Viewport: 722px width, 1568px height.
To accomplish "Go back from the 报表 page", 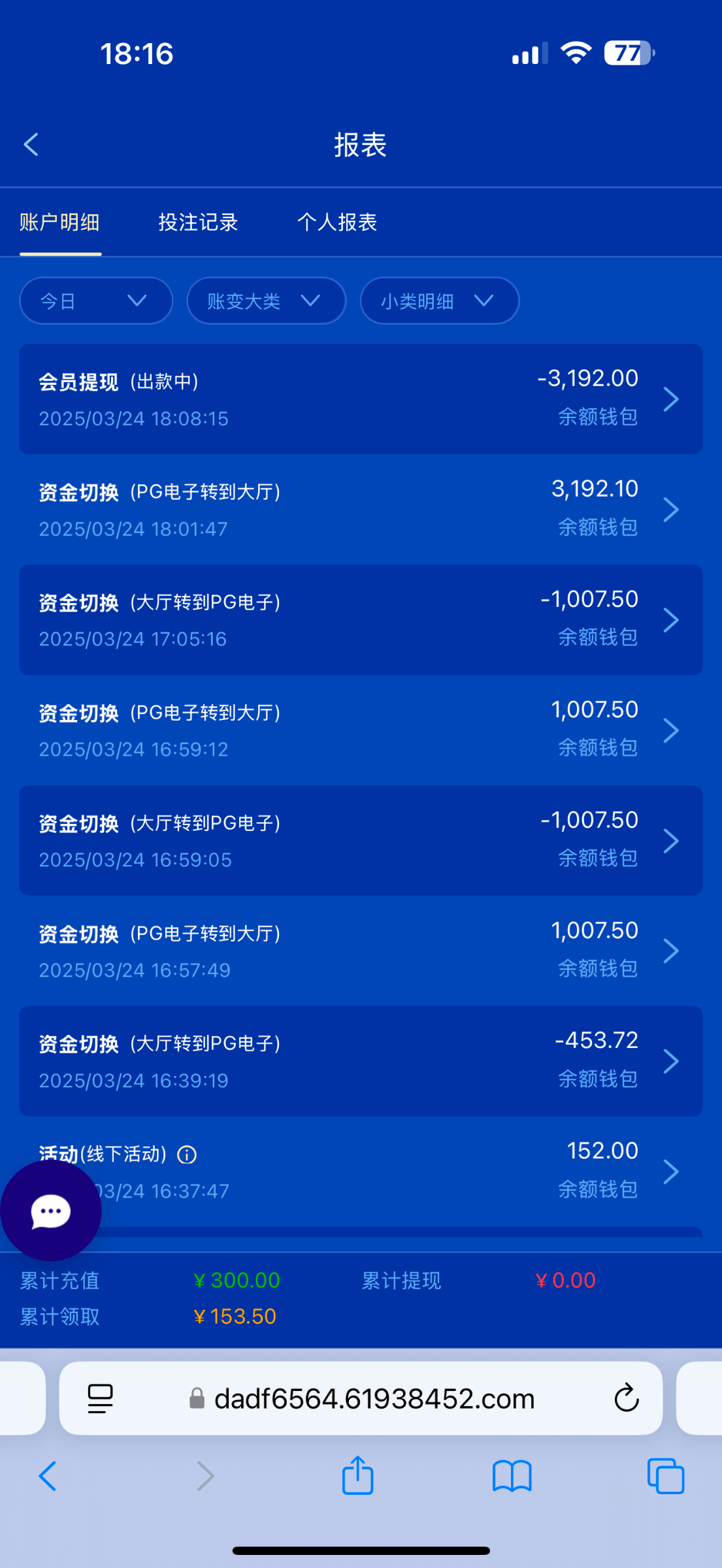I will tap(31, 144).
